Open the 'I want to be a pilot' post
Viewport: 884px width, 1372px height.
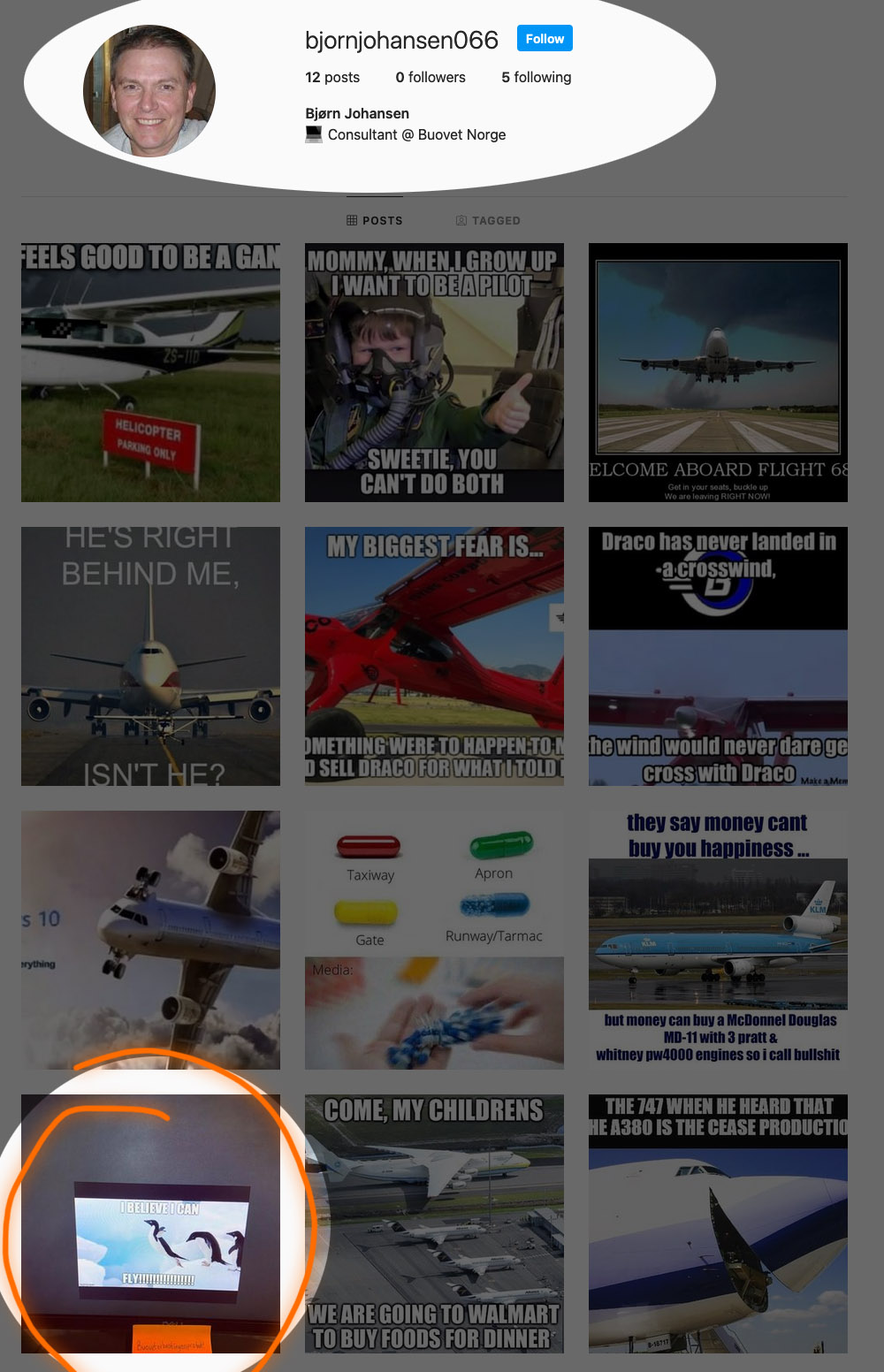click(434, 372)
